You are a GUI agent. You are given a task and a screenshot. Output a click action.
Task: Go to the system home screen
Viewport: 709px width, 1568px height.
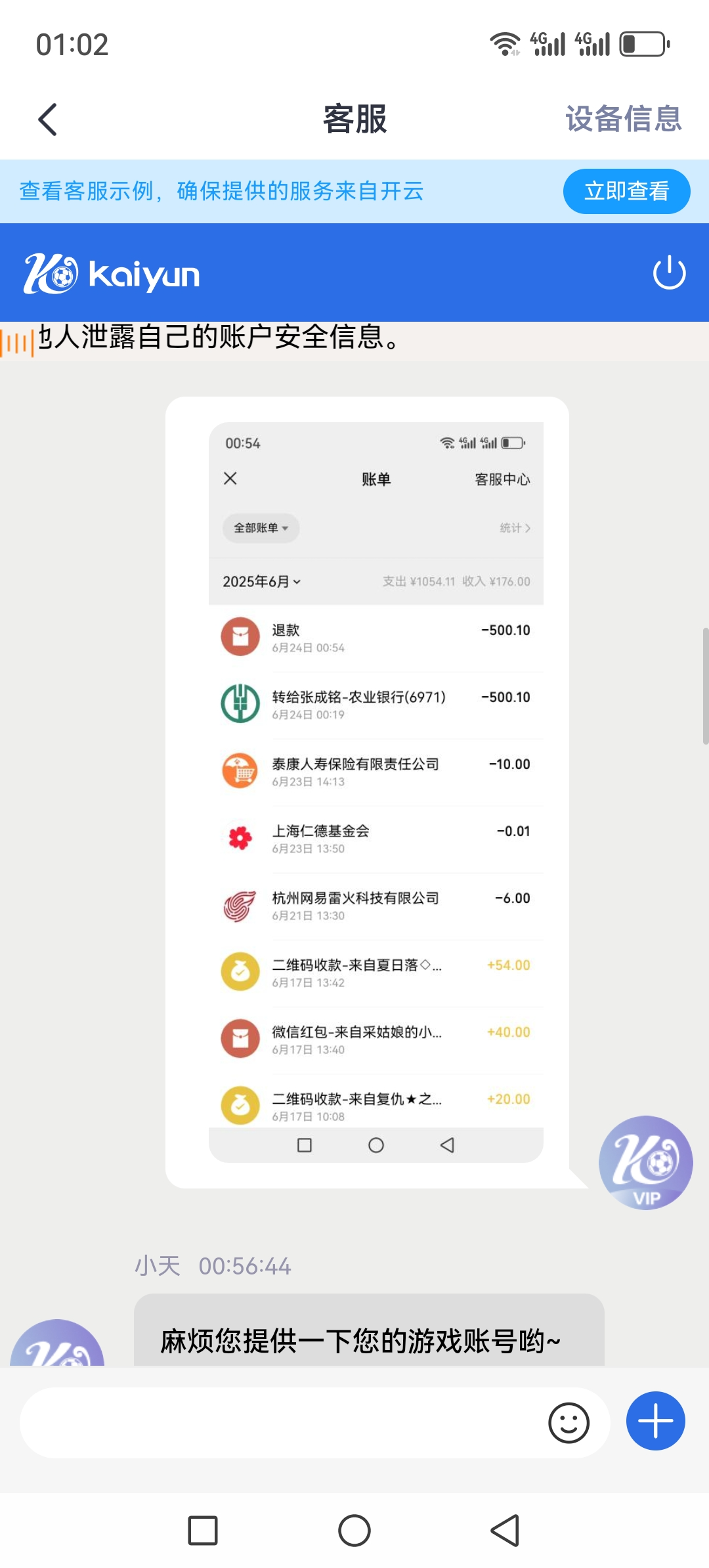354,1531
